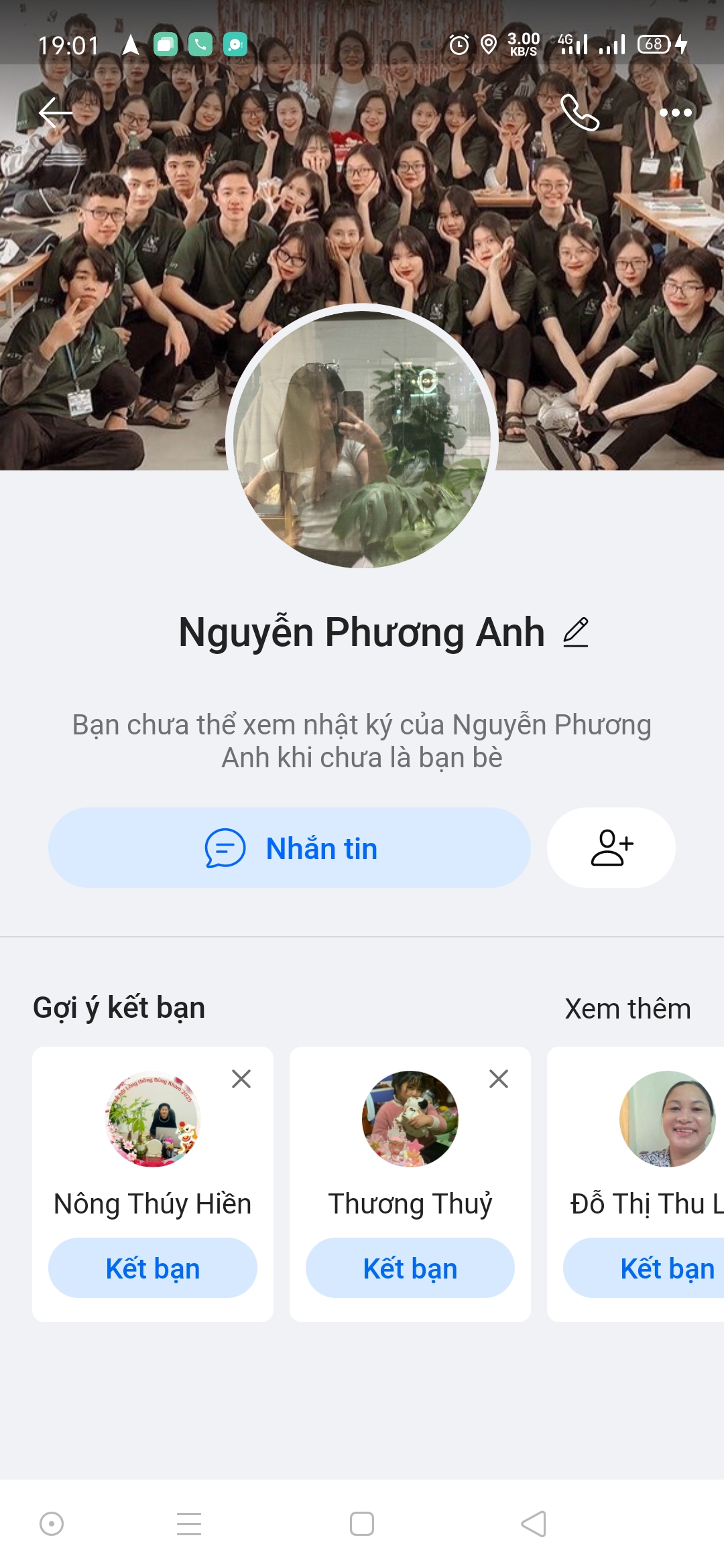Screen dimensions: 724x1568
Task: Call this contact with the phone icon
Action: click(579, 113)
